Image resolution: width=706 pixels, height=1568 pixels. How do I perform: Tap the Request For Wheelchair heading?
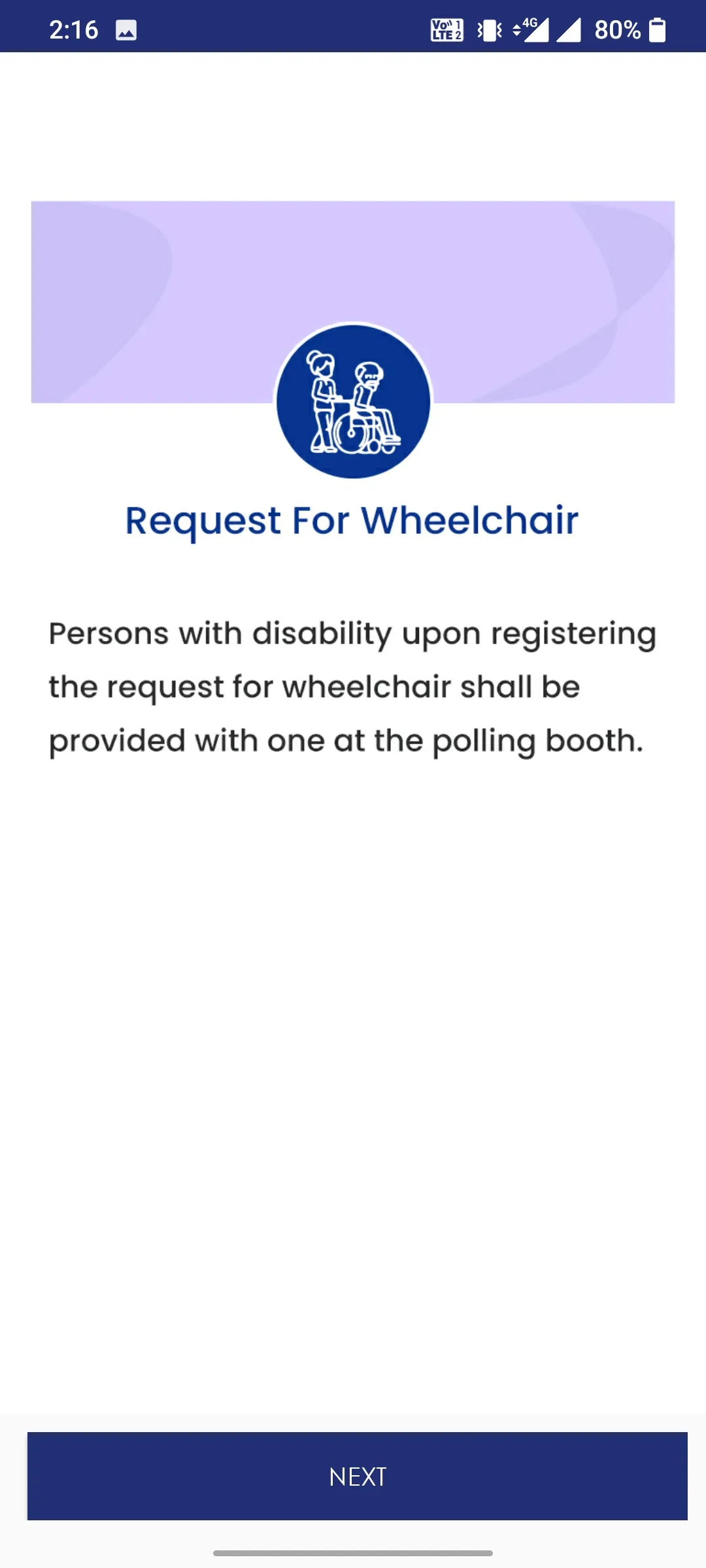click(352, 520)
